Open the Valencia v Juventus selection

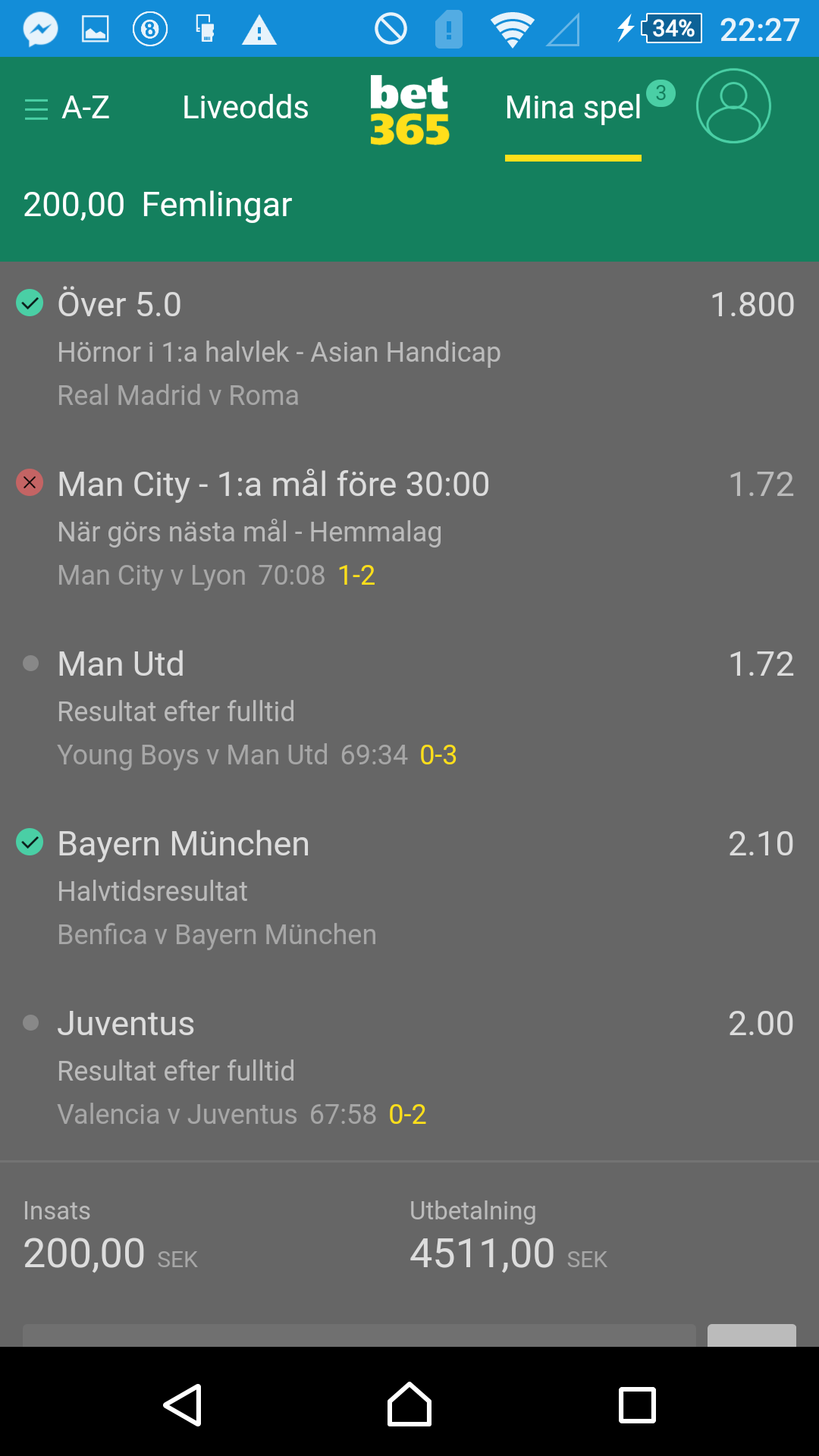point(409,1068)
